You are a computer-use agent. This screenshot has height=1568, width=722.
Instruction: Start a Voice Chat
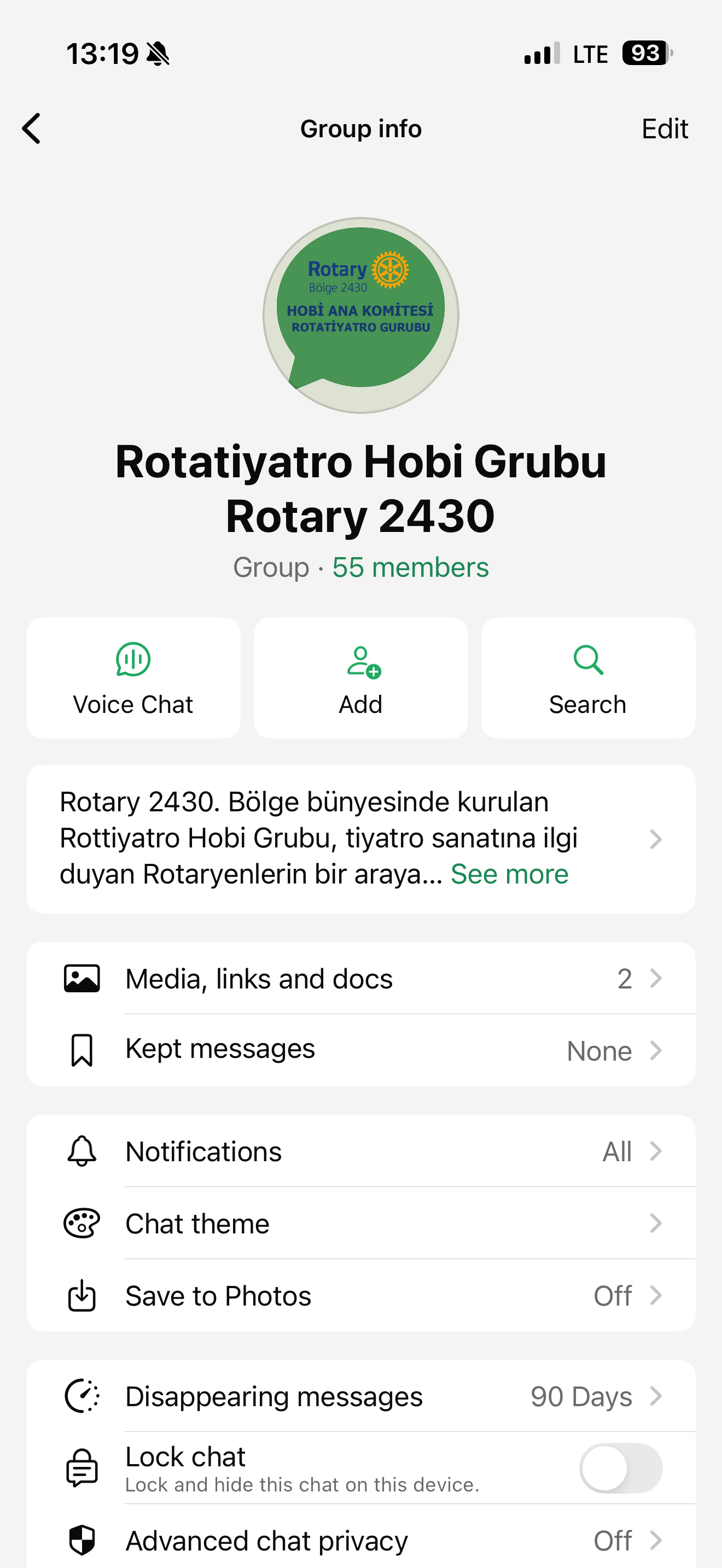point(133,677)
